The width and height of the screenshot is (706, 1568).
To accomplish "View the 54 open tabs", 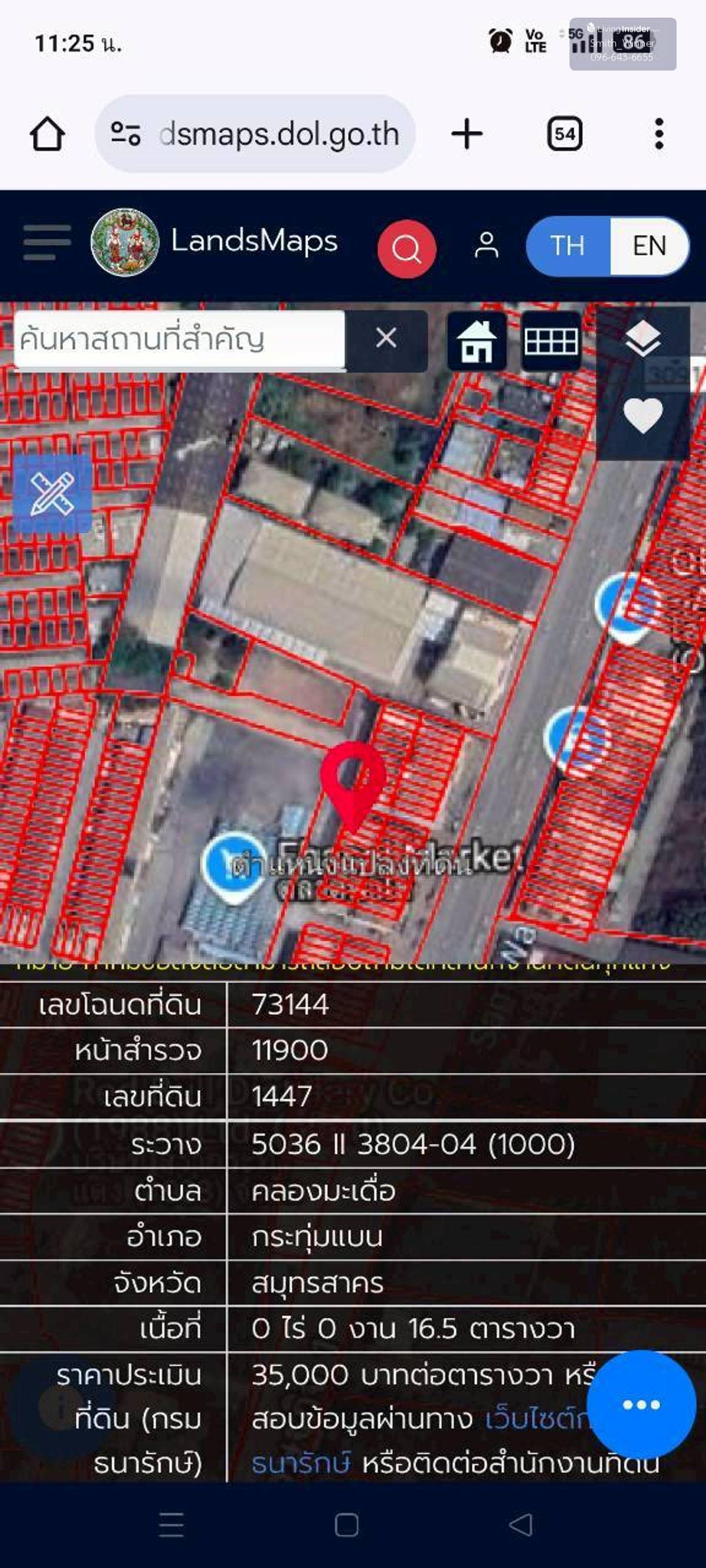I will pos(564,134).
